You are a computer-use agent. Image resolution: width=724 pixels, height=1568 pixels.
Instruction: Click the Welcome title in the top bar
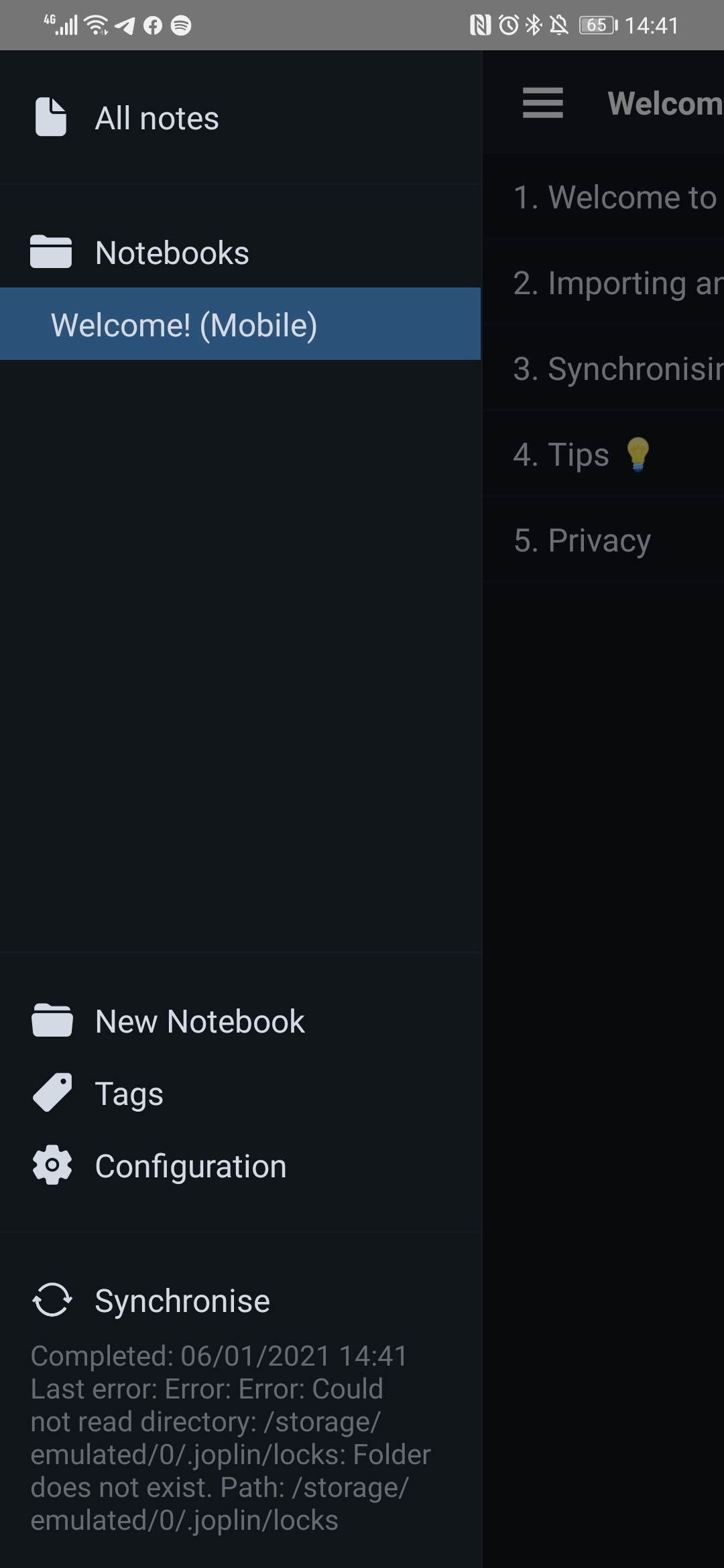tap(664, 104)
